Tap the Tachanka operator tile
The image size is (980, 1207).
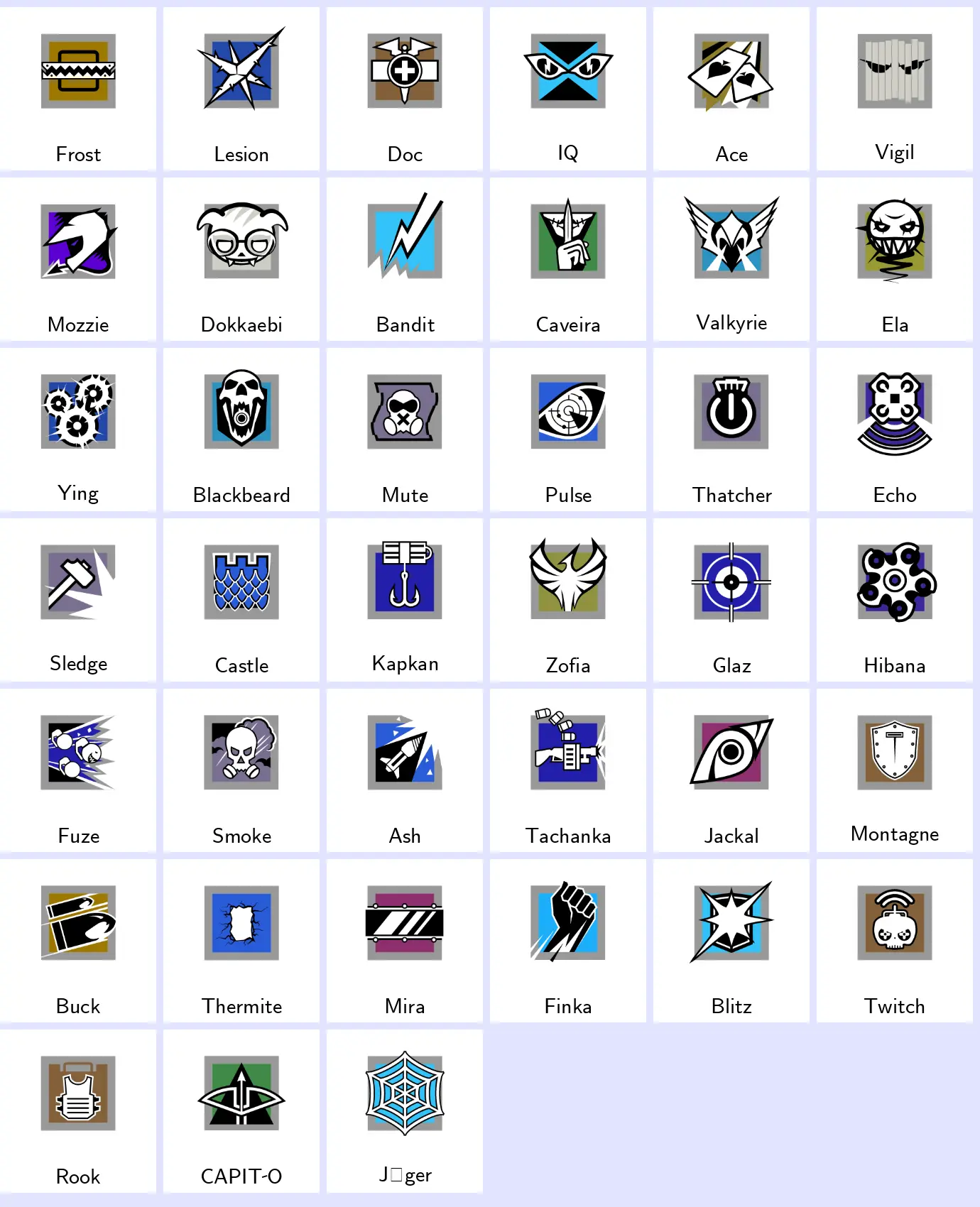click(568, 770)
